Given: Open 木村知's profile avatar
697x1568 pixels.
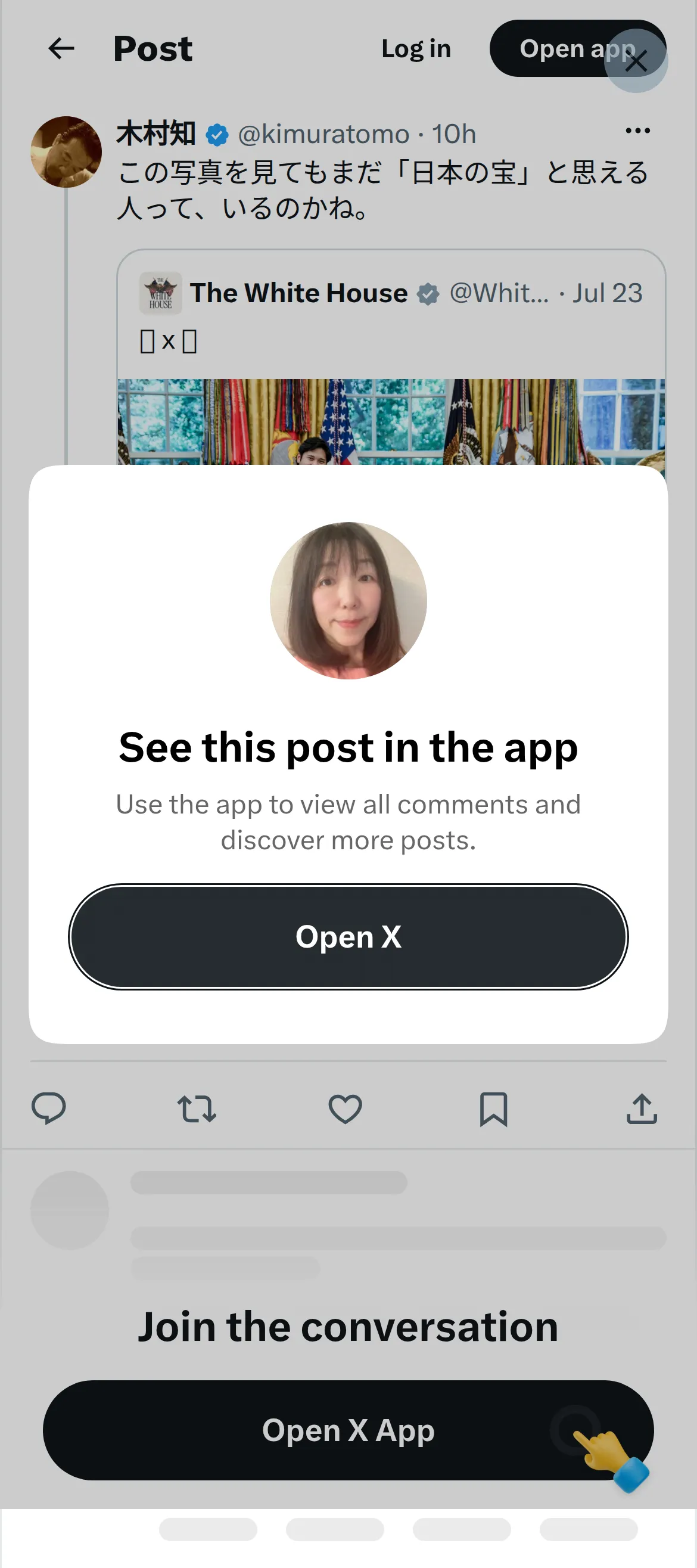Looking at the screenshot, I should pyautogui.click(x=66, y=151).
